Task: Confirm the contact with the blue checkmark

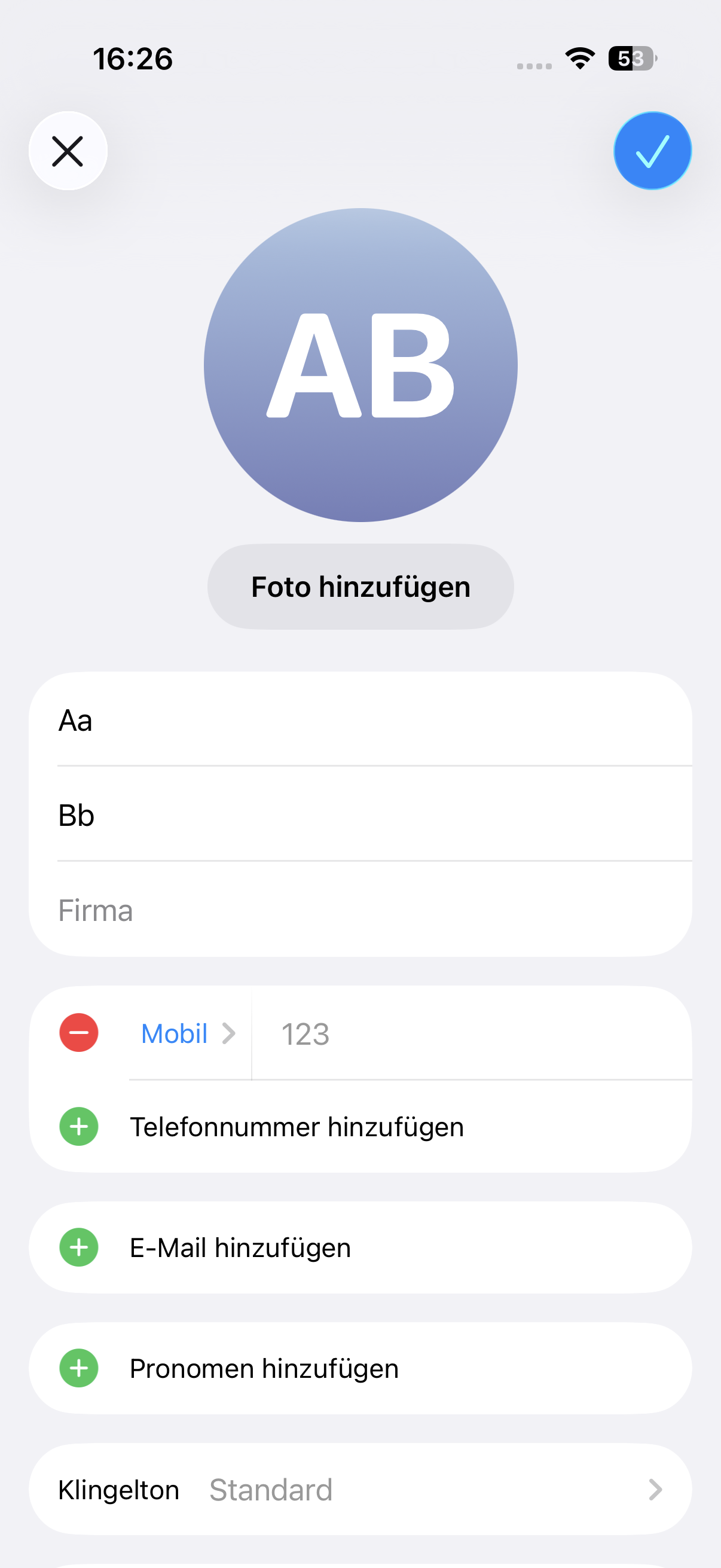Action: point(652,151)
